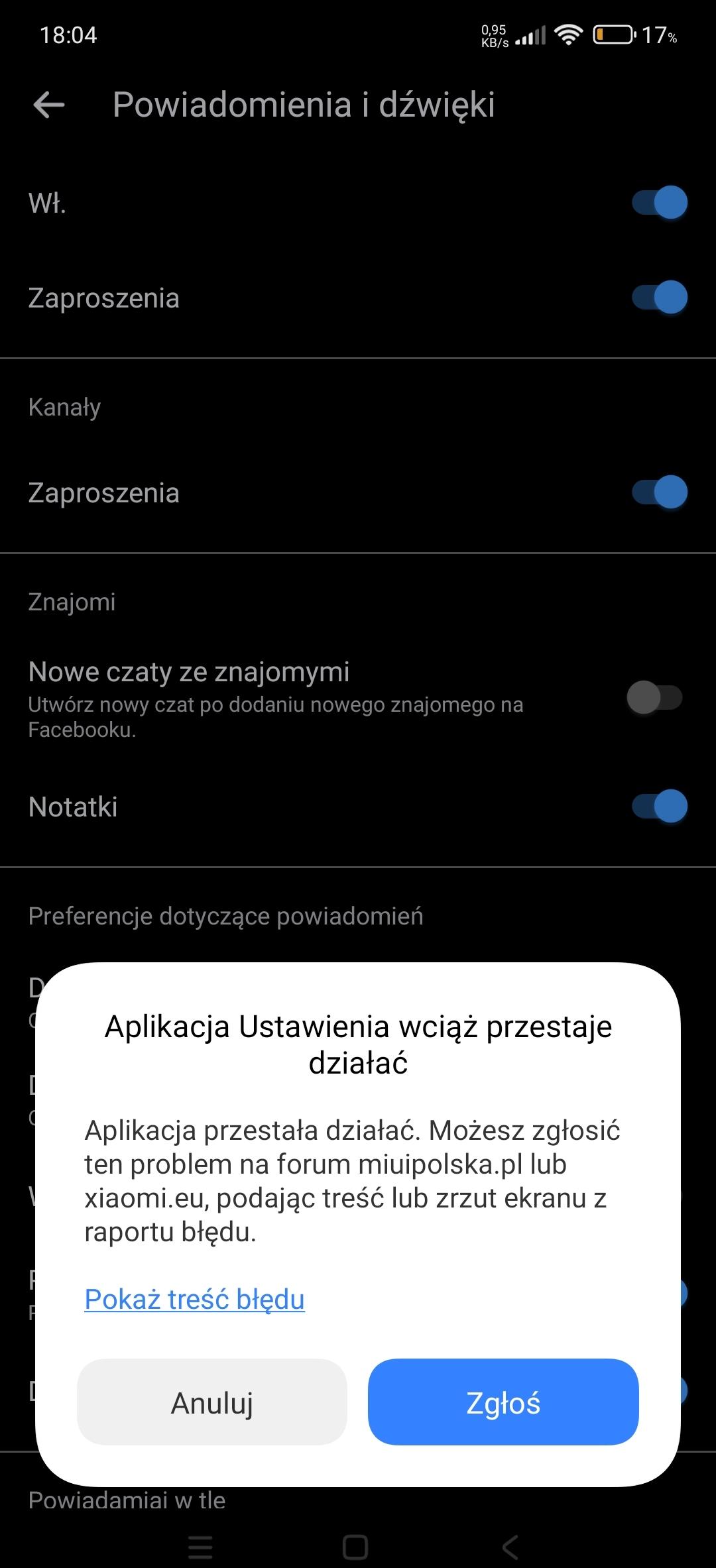Image resolution: width=716 pixels, height=1568 pixels.
Task: Disable Zaproszenia under the Kanały section
Action: [659, 492]
